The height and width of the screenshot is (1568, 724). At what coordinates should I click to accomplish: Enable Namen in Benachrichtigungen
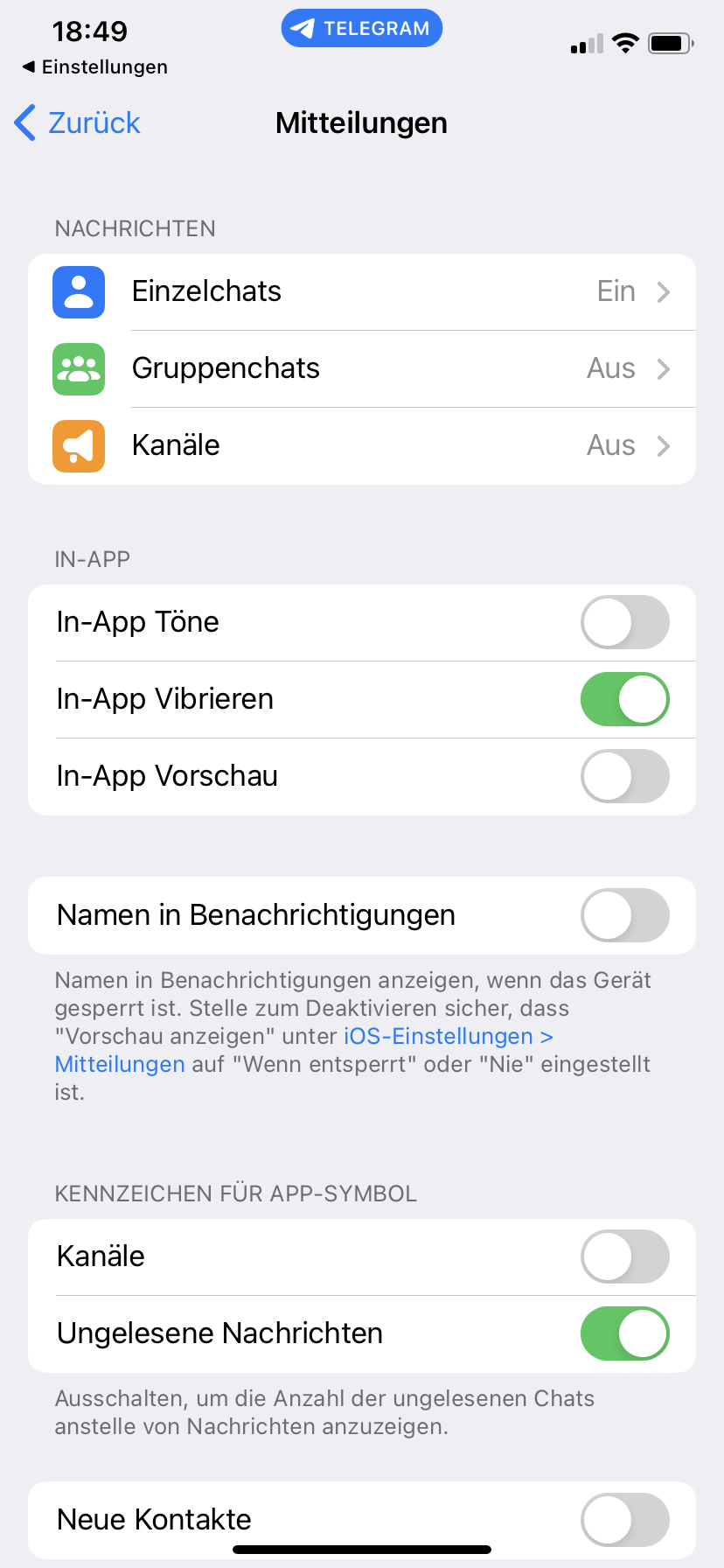[624, 916]
